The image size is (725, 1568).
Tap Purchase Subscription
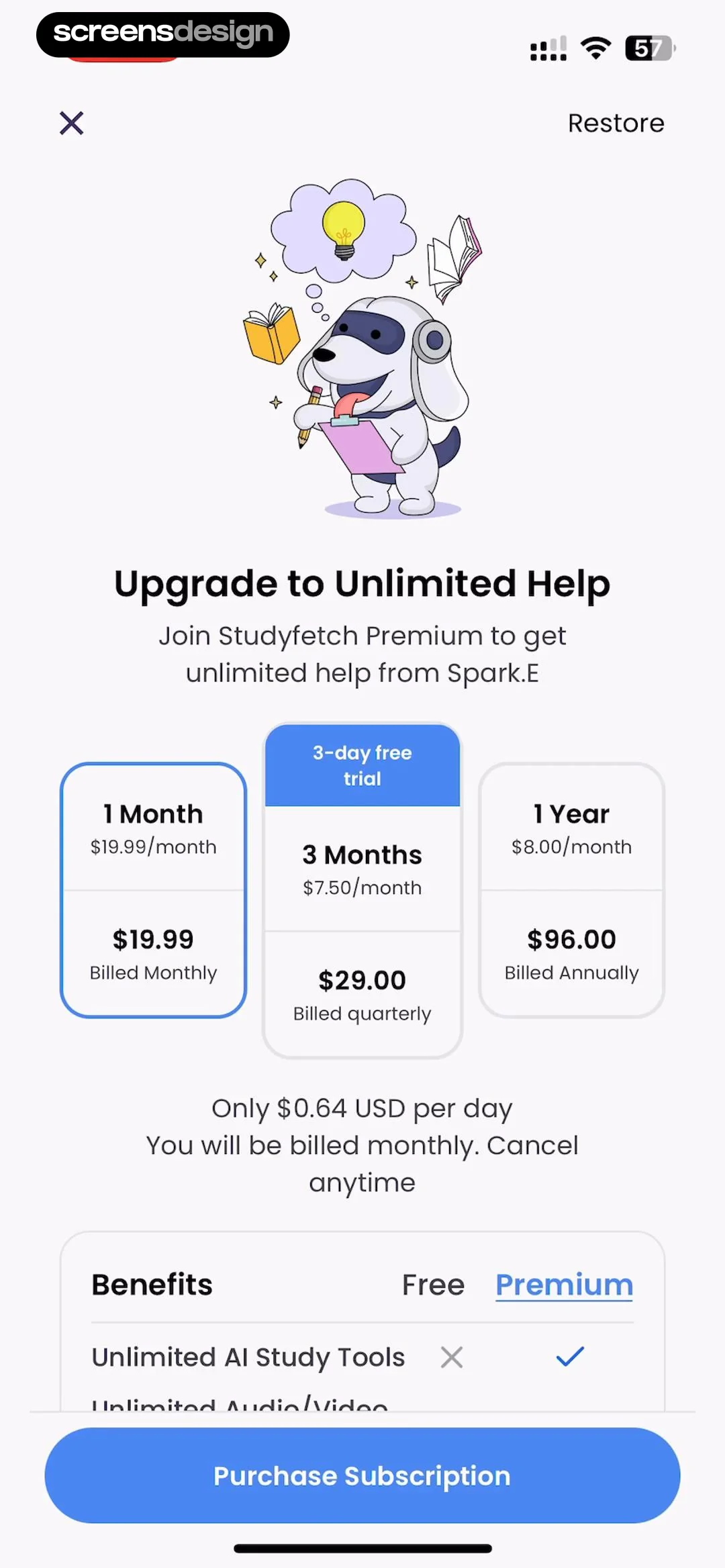point(362,1475)
